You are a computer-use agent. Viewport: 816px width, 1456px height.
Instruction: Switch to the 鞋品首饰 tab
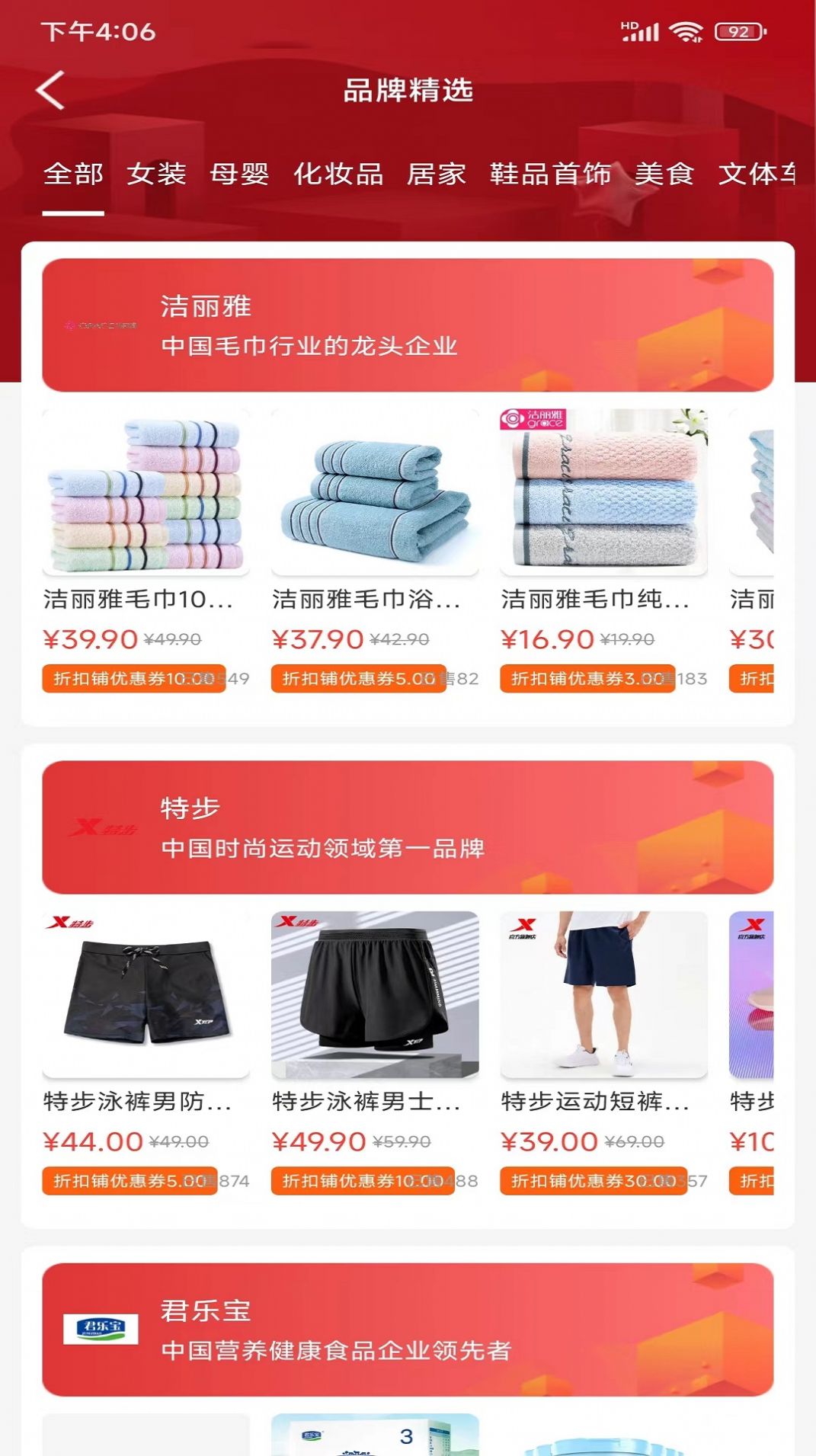coord(550,174)
